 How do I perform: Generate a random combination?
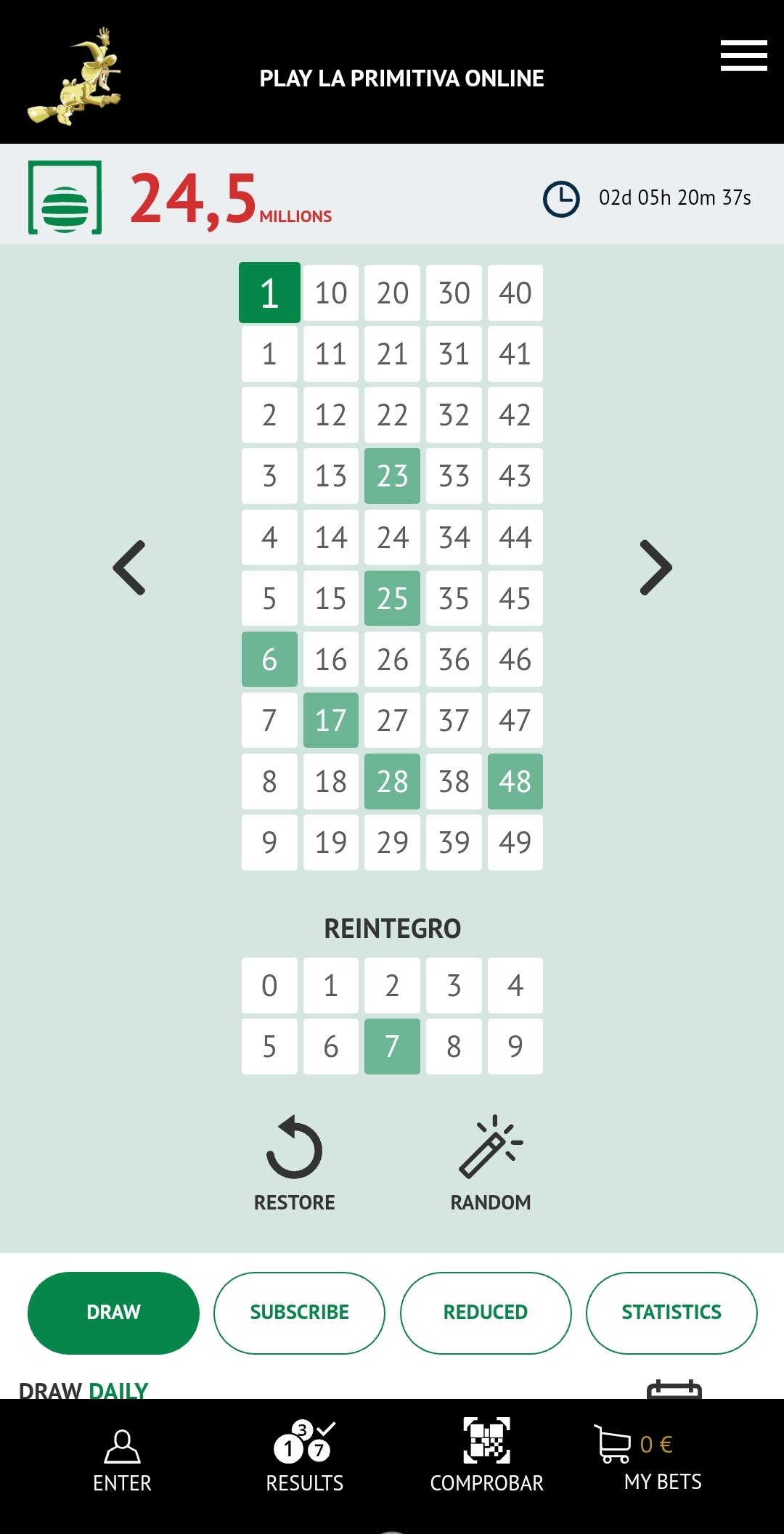point(491,1163)
